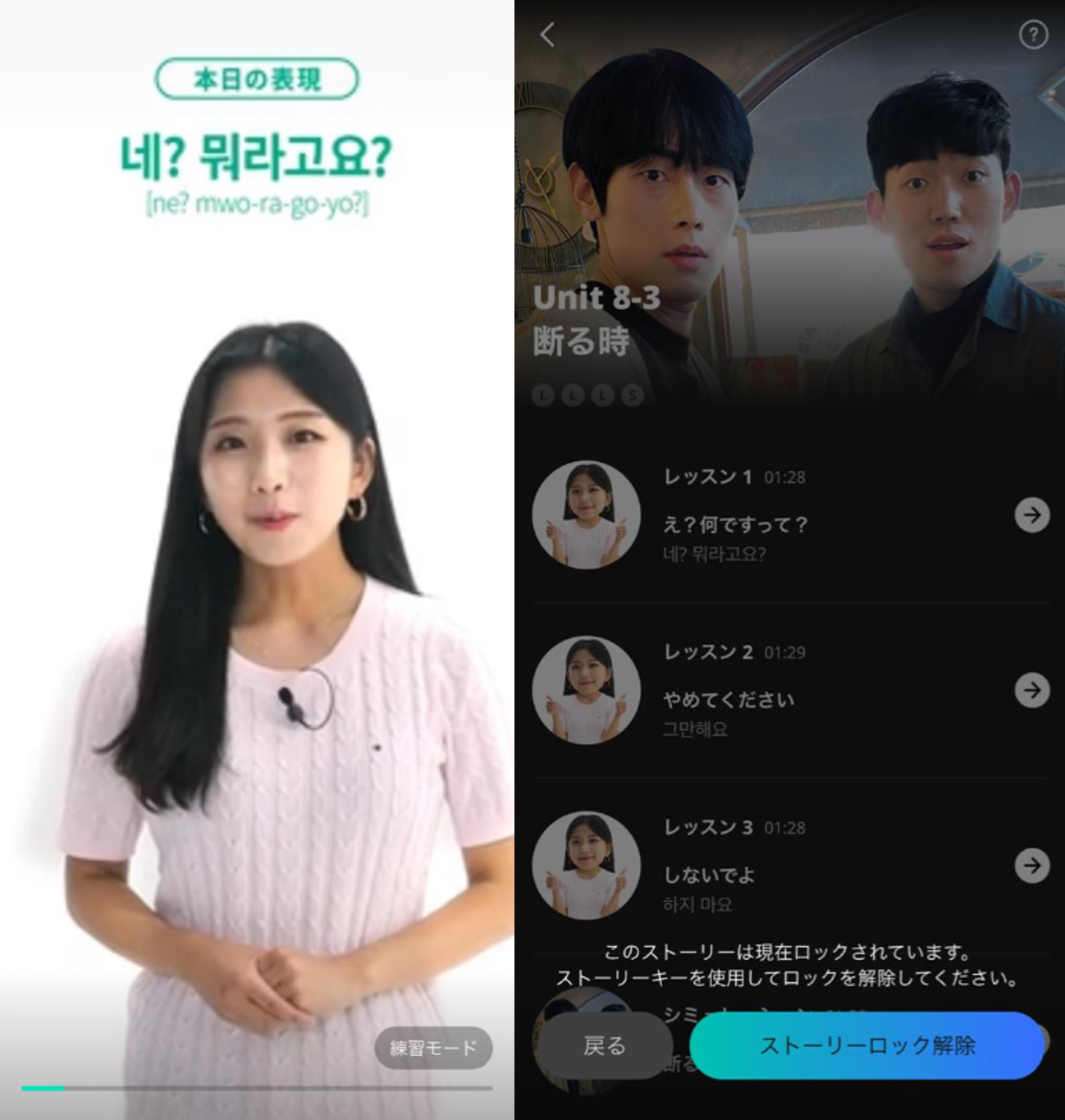Seek on the lesson video progress bar
Viewport: 1065px width, 1120px height.
(x=257, y=1088)
